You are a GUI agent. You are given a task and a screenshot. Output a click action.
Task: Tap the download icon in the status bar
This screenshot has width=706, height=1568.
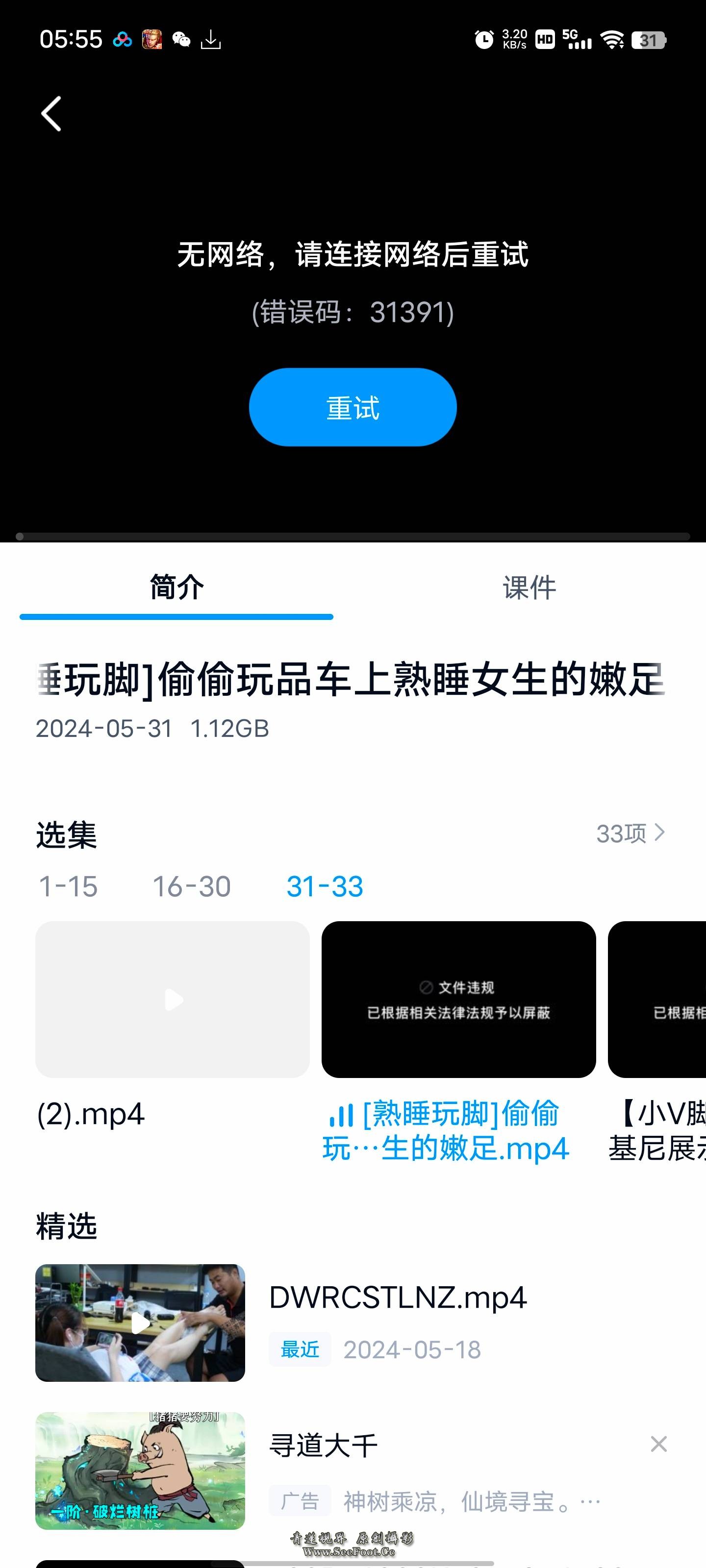pyautogui.click(x=210, y=39)
